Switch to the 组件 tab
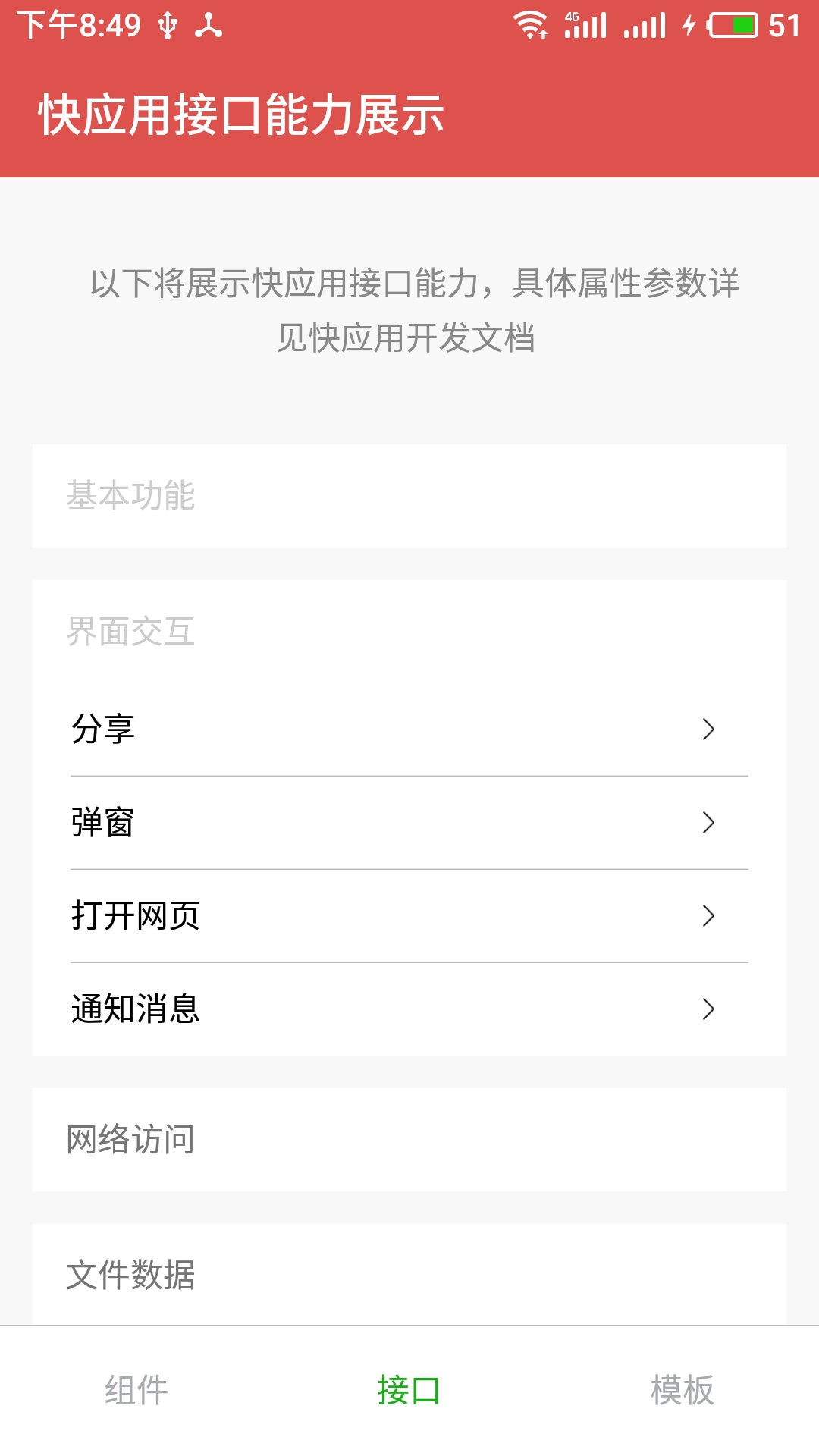The image size is (819, 1456). point(136,1391)
